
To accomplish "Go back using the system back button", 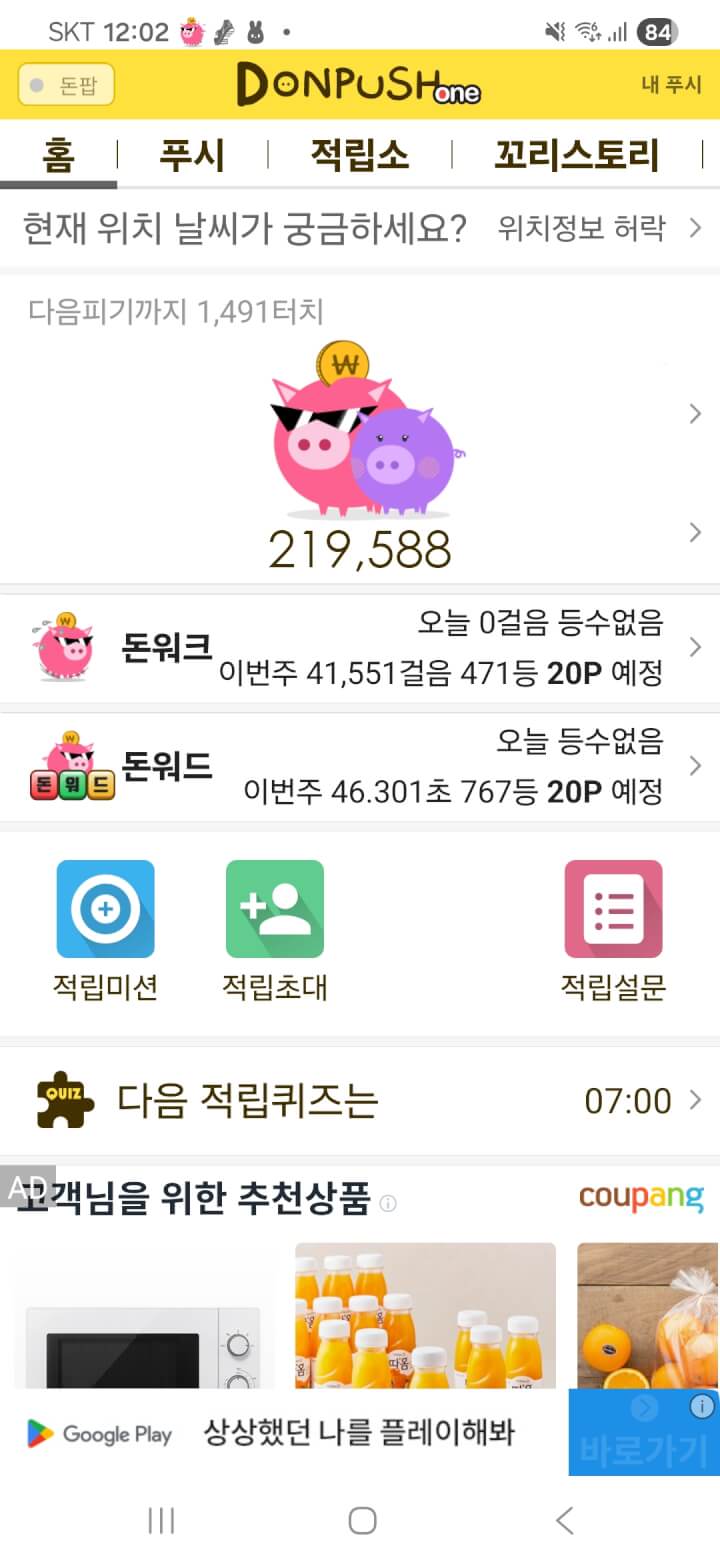I will (x=565, y=1521).
